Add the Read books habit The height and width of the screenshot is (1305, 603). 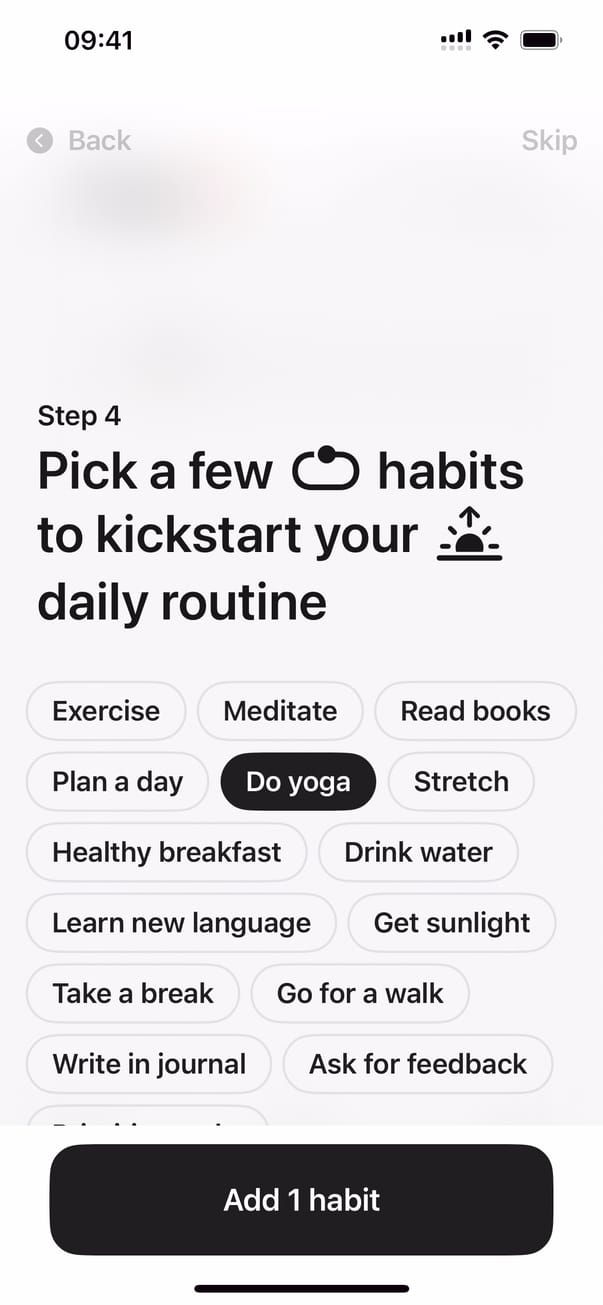coord(475,711)
